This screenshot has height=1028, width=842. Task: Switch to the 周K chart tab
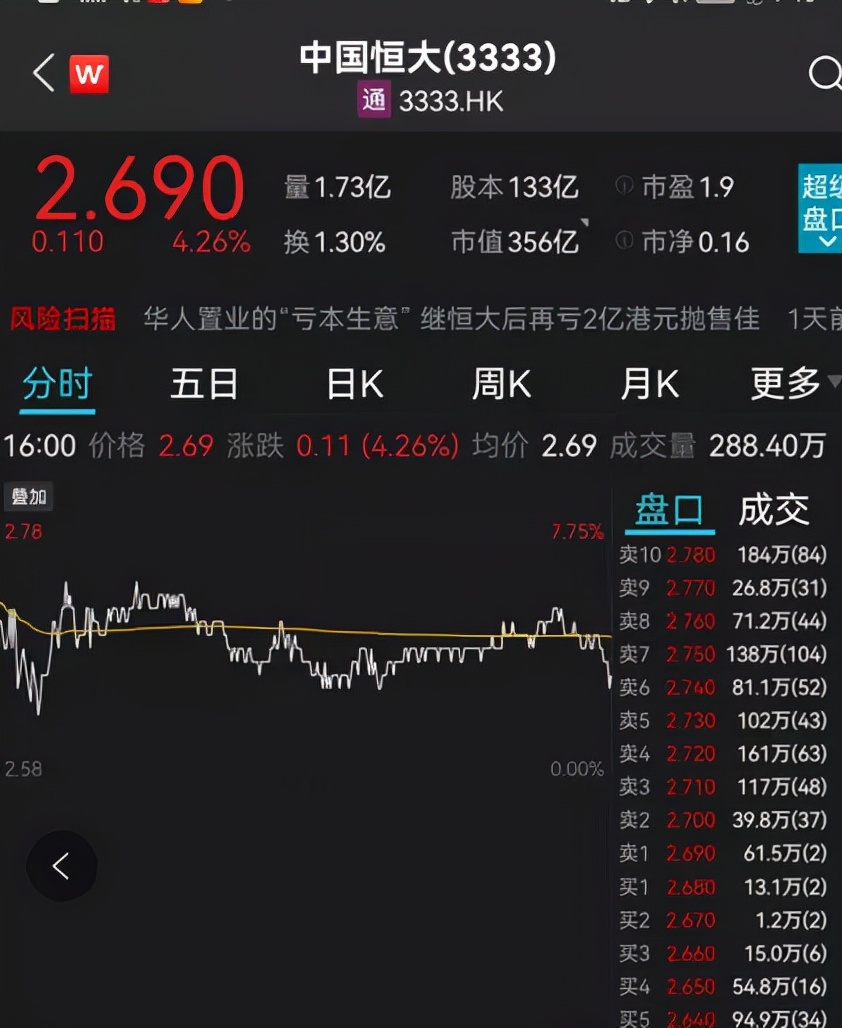tap(501, 384)
